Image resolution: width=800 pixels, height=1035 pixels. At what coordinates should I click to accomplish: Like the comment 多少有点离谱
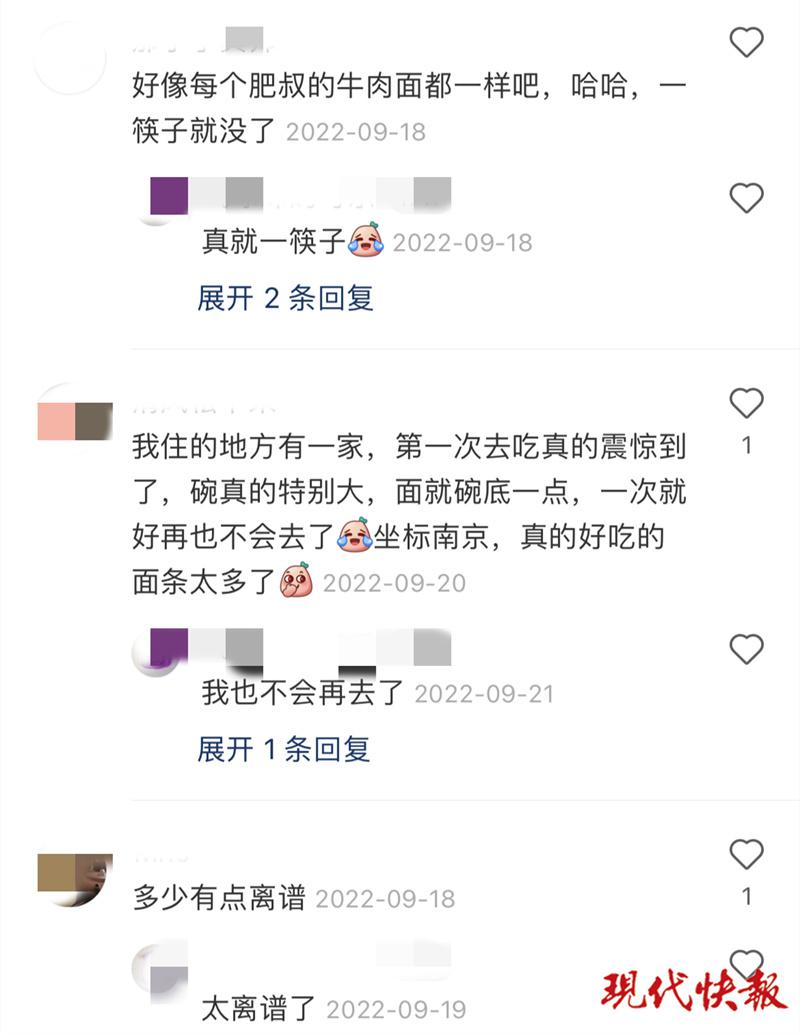coord(746,855)
